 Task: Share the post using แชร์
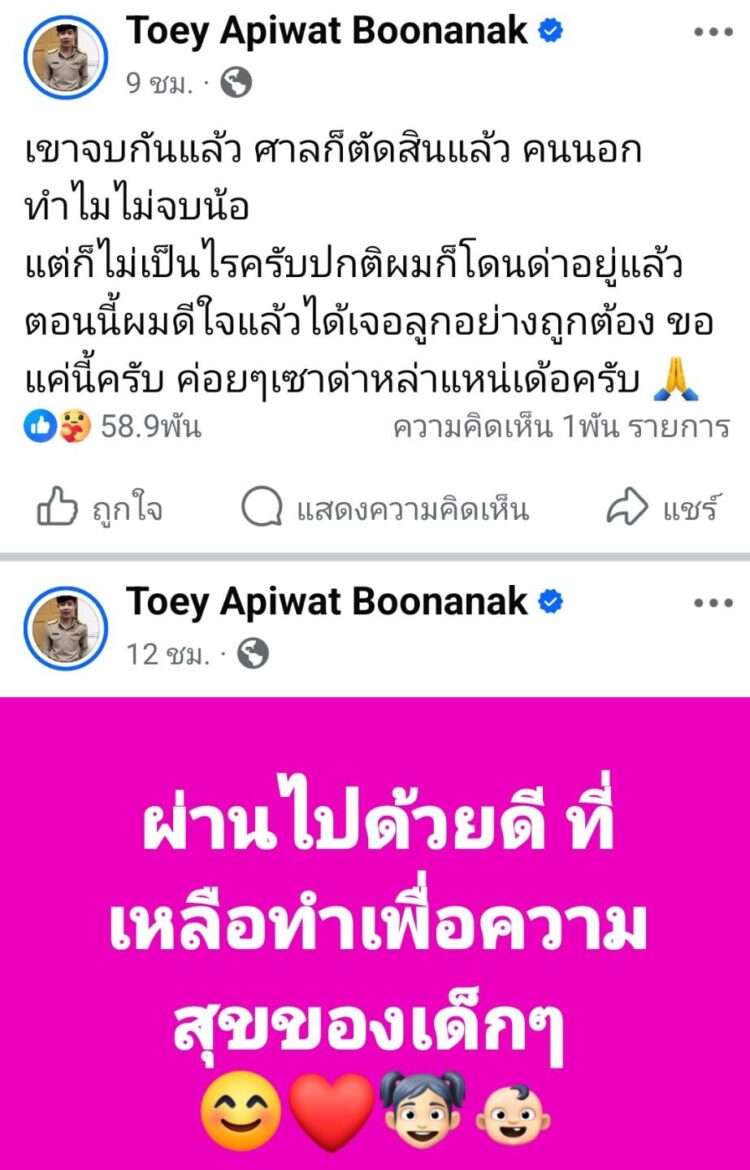[x=663, y=510]
